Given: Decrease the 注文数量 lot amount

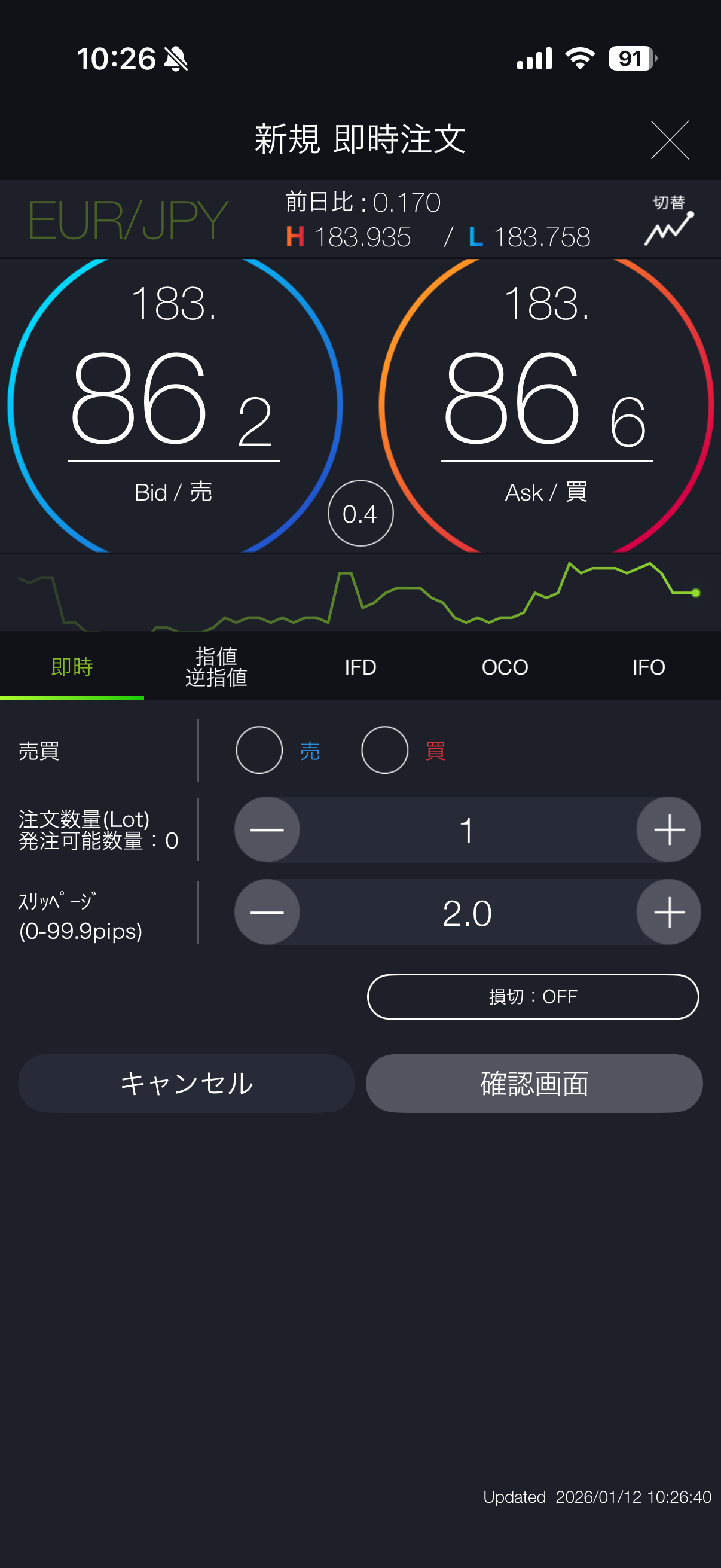Looking at the screenshot, I should (x=267, y=829).
